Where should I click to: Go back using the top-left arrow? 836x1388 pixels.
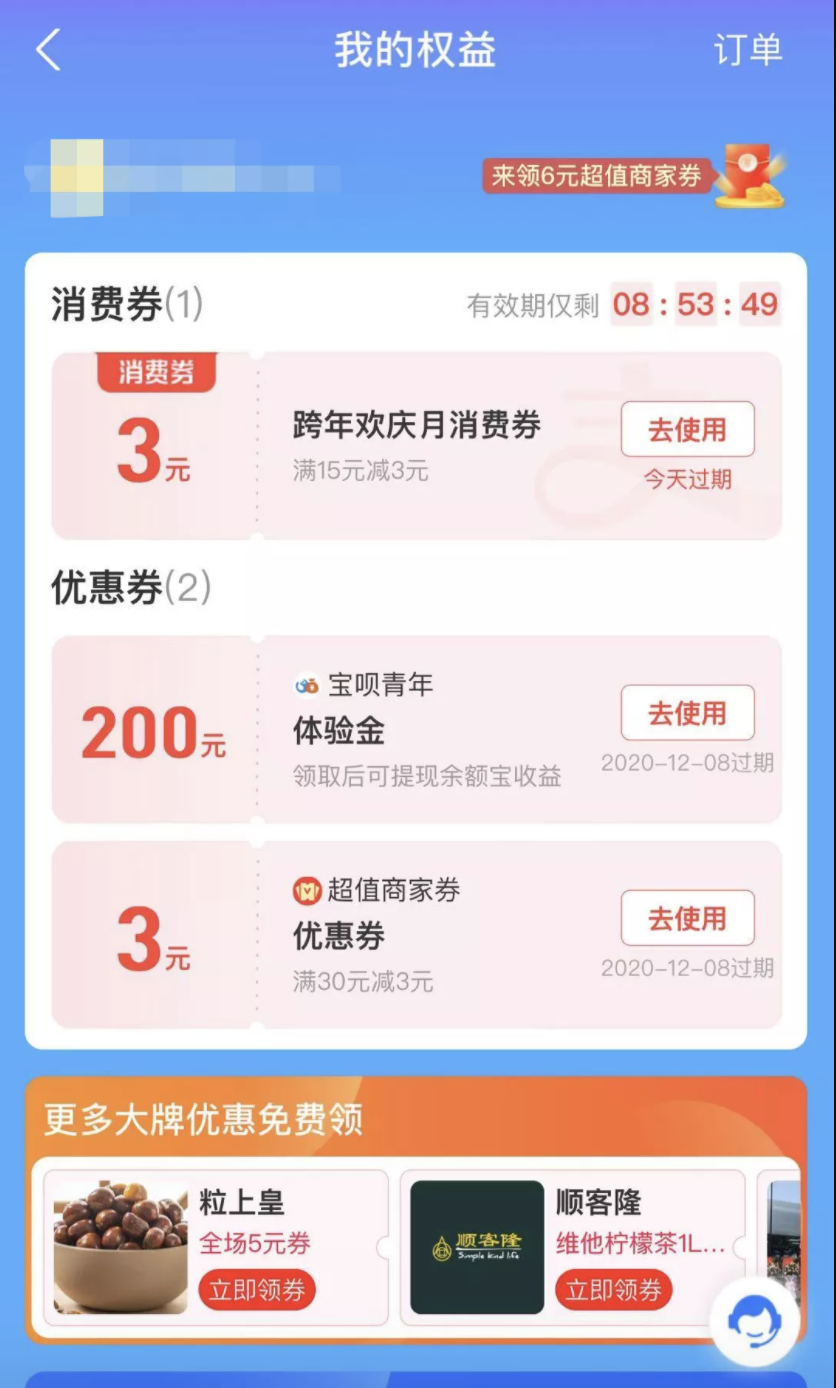click(48, 50)
